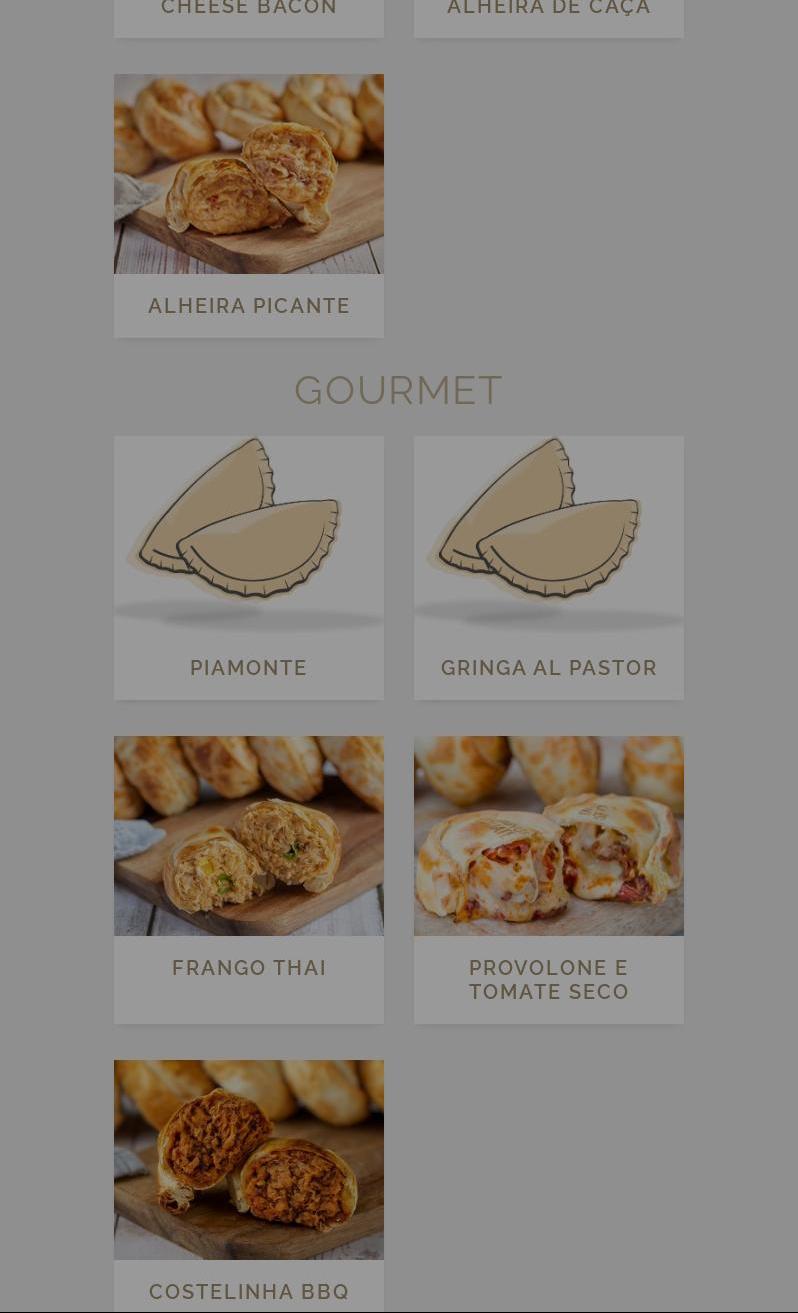View the Alheira Picante empanada

[249, 205]
